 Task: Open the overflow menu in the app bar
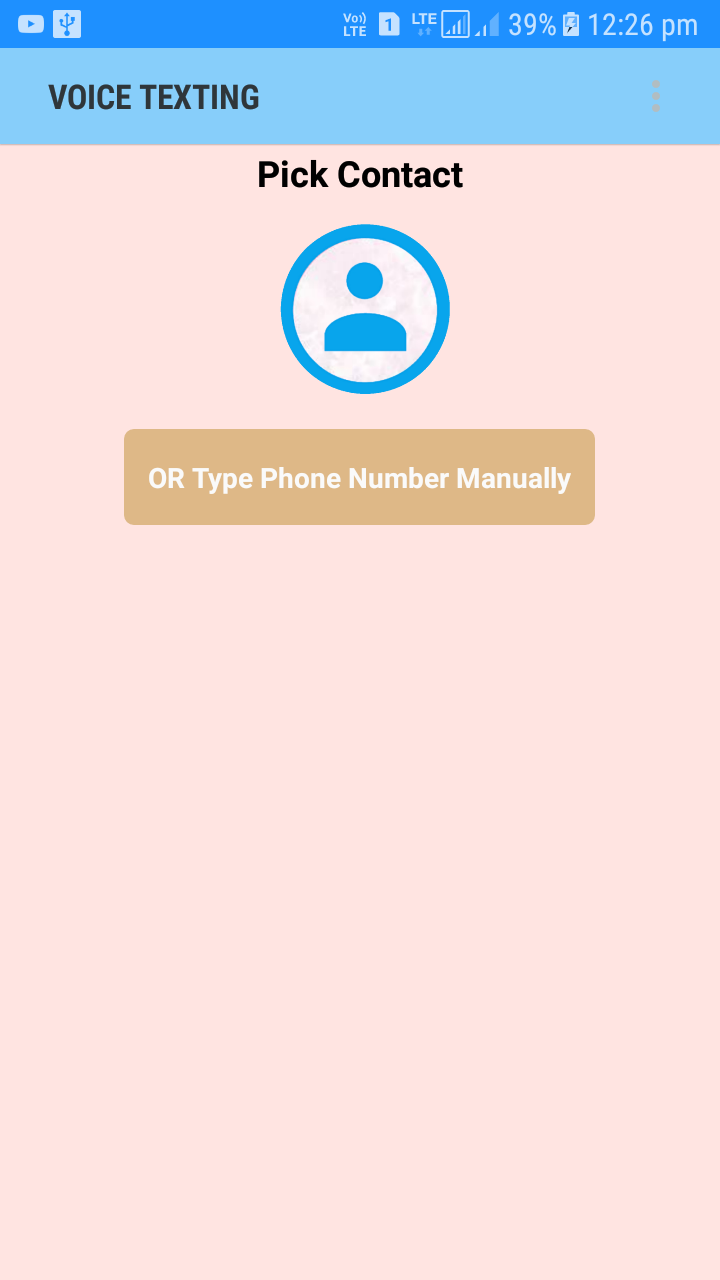coord(656,96)
